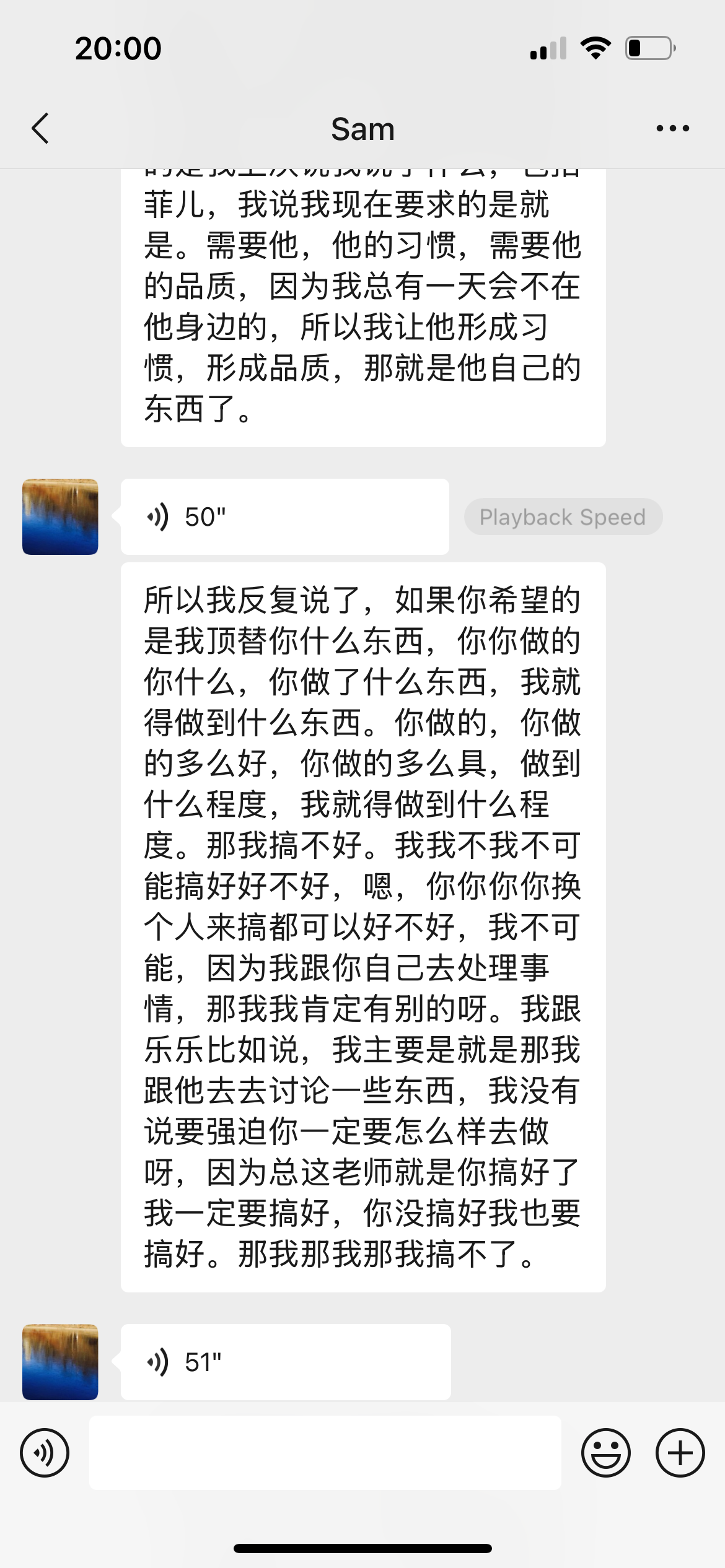
Task: Go back from the Sam chat
Action: (x=40, y=129)
